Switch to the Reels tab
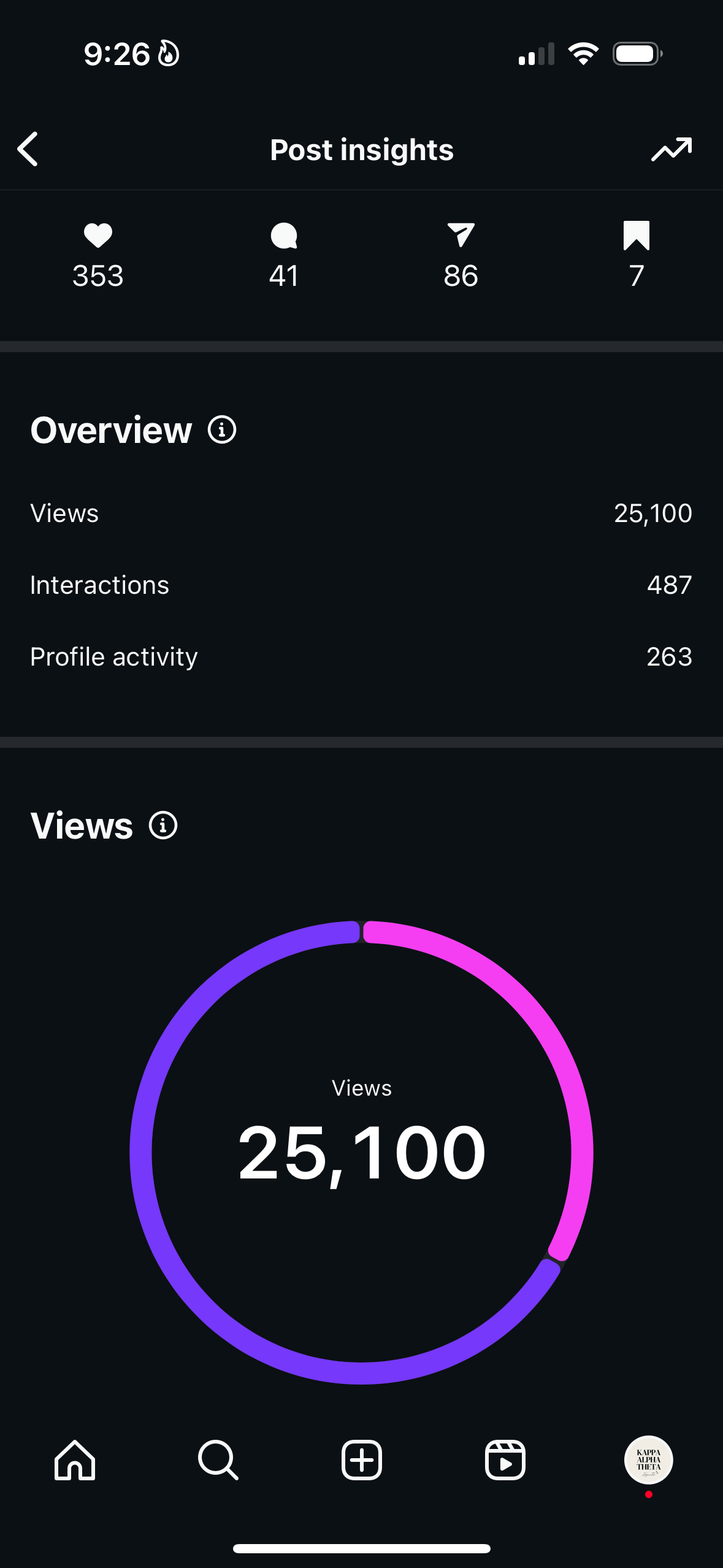The image size is (723, 1568). (x=505, y=1460)
